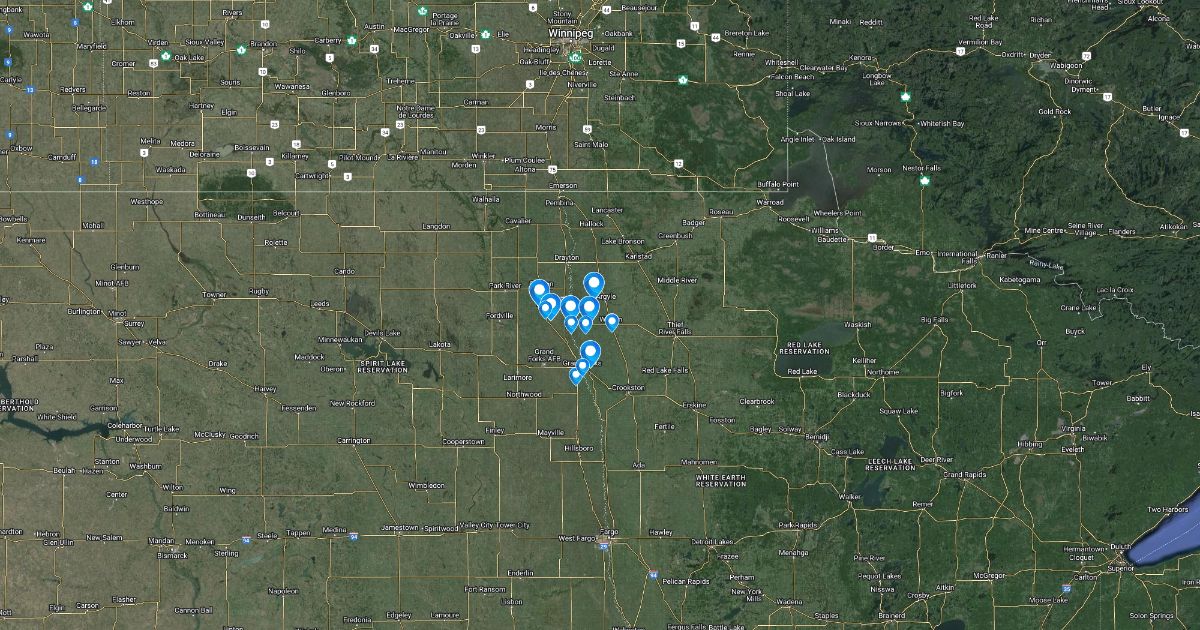The height and width of the screenshot is (630, 1200).
Task: Tap the southernmost pin below Grand Forks
Action: click(576, 375)
